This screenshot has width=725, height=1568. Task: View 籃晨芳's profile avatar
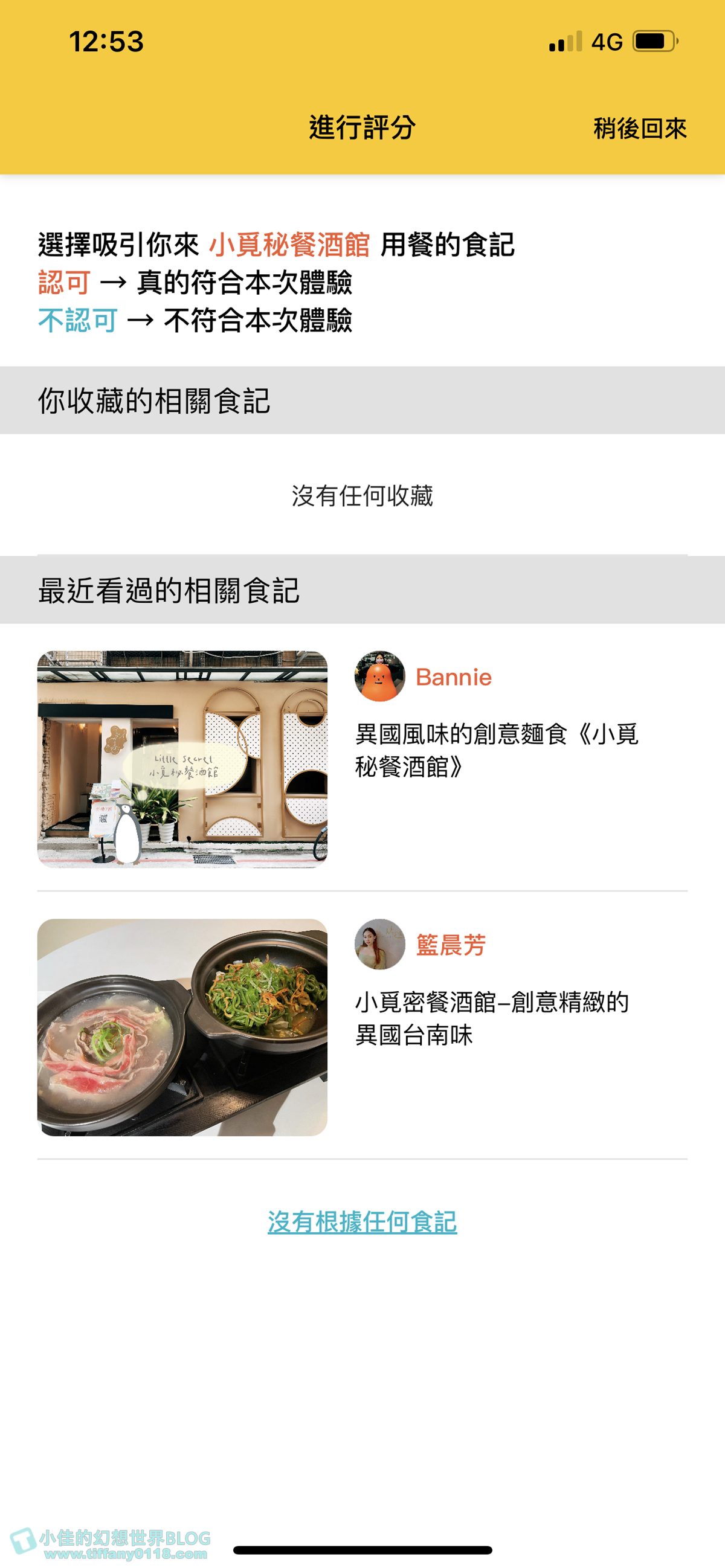[379, 944]
